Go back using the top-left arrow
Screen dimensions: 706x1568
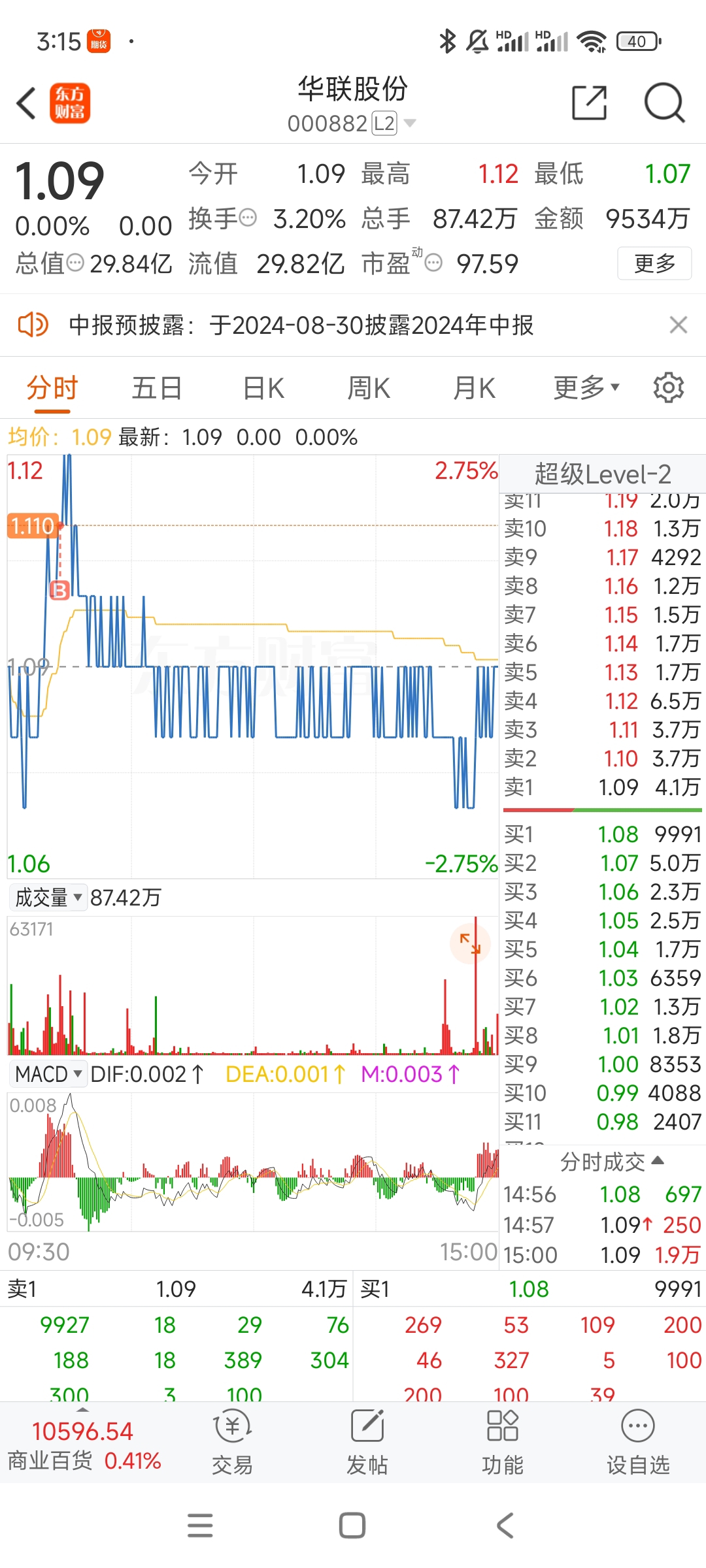(x=26, y=104)
